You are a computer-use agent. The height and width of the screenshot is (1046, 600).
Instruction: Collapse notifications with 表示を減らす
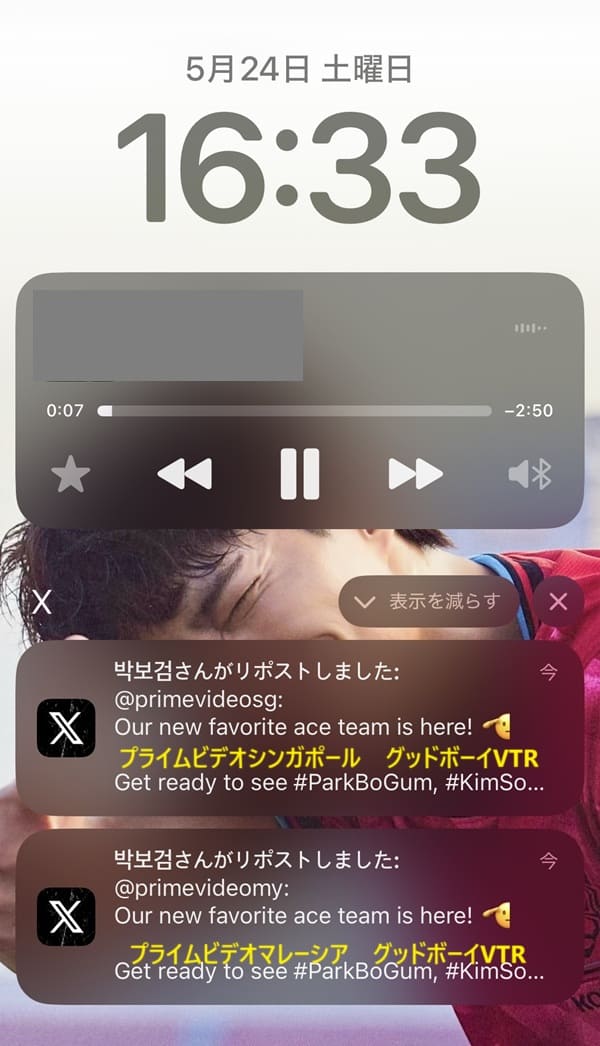pos(428,602)
